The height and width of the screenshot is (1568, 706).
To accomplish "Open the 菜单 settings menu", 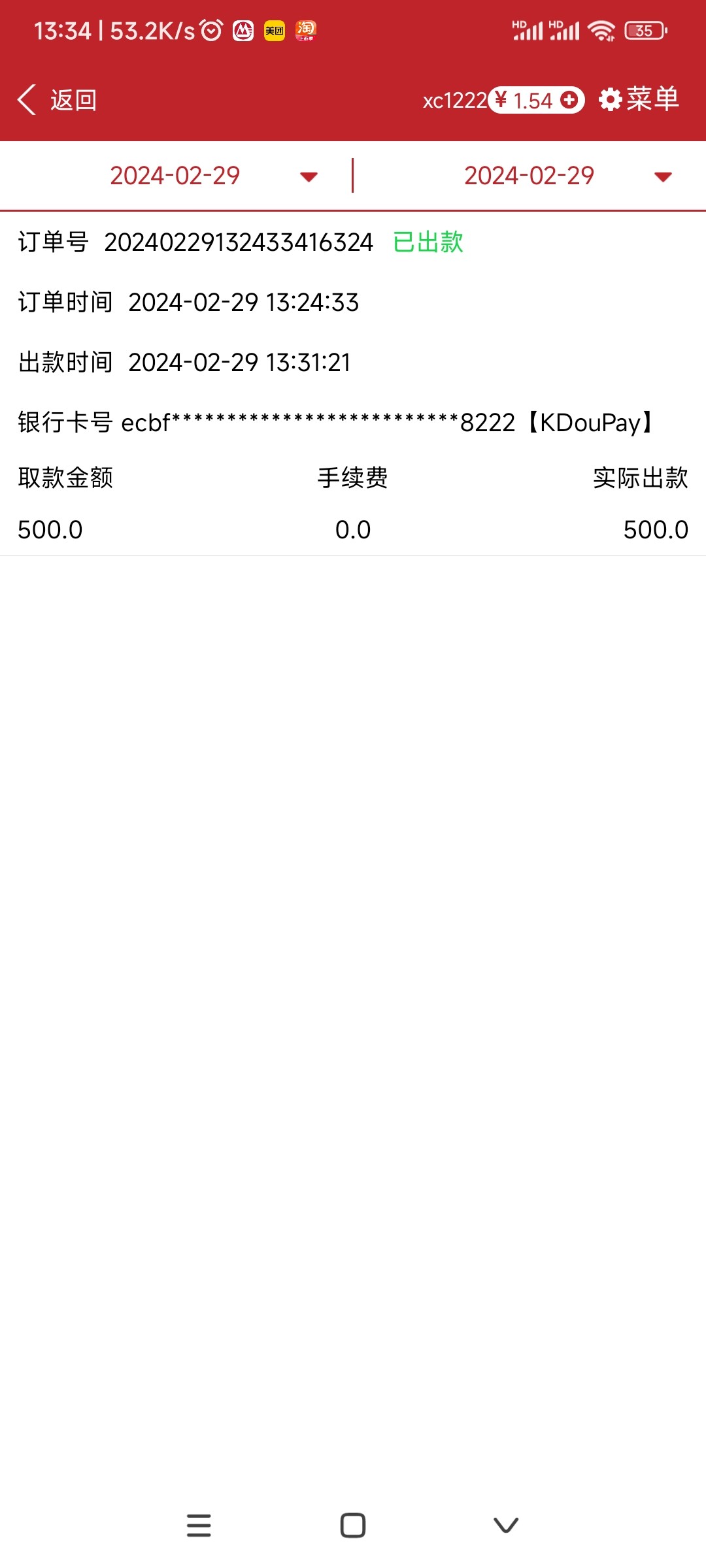I will click(639, 100).
